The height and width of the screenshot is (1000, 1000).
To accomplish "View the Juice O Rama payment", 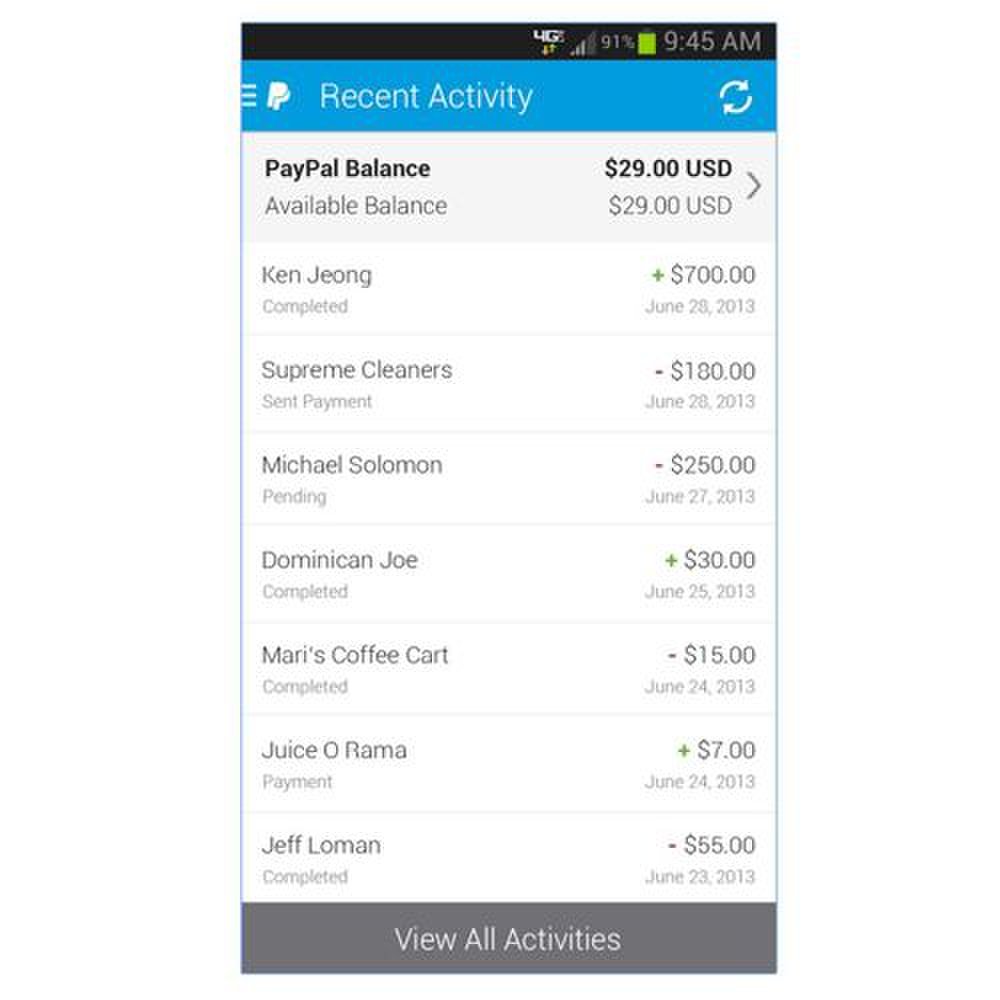I will [x=508, y=764].
